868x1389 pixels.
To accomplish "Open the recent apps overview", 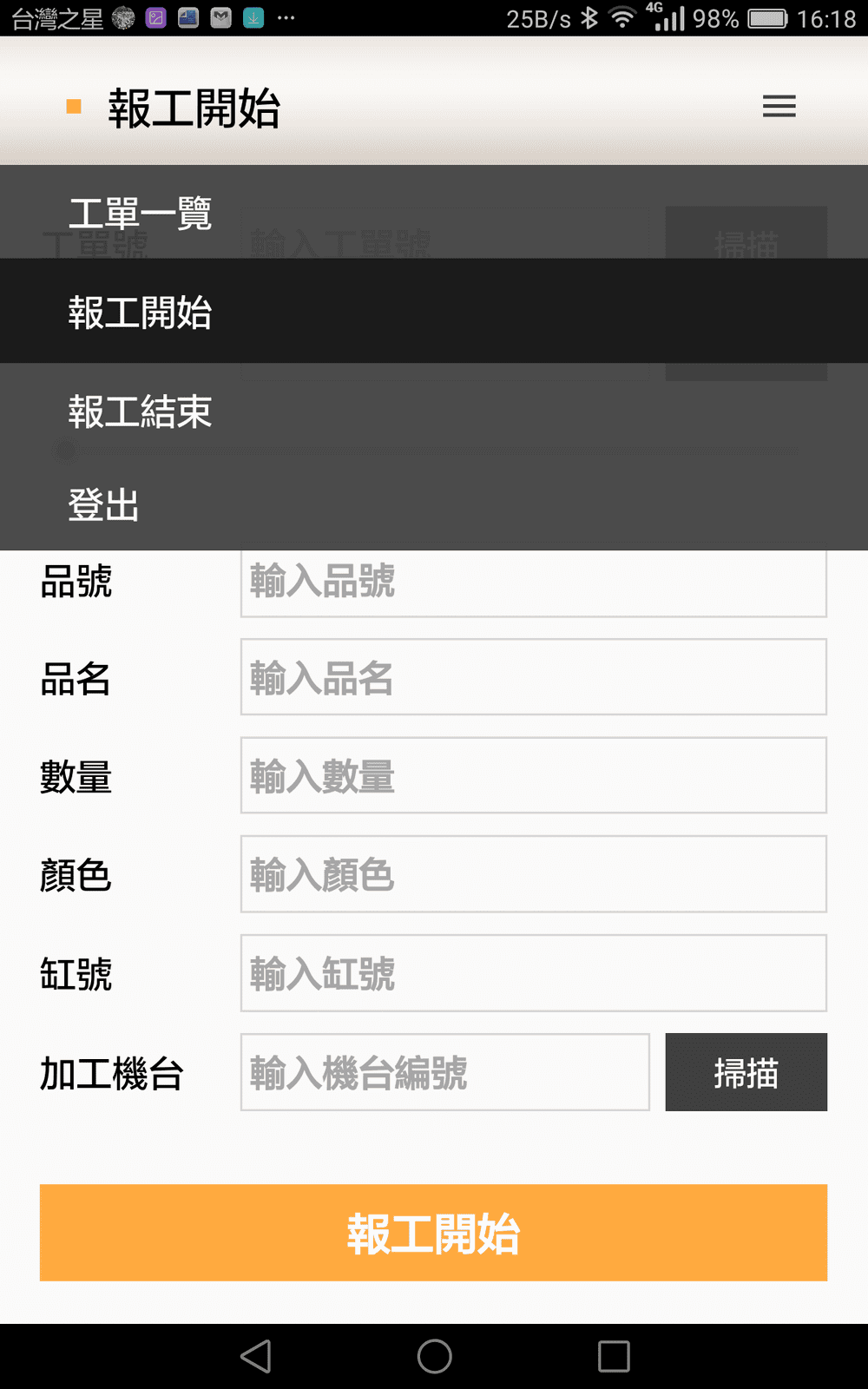I will tap(614, 1356).
